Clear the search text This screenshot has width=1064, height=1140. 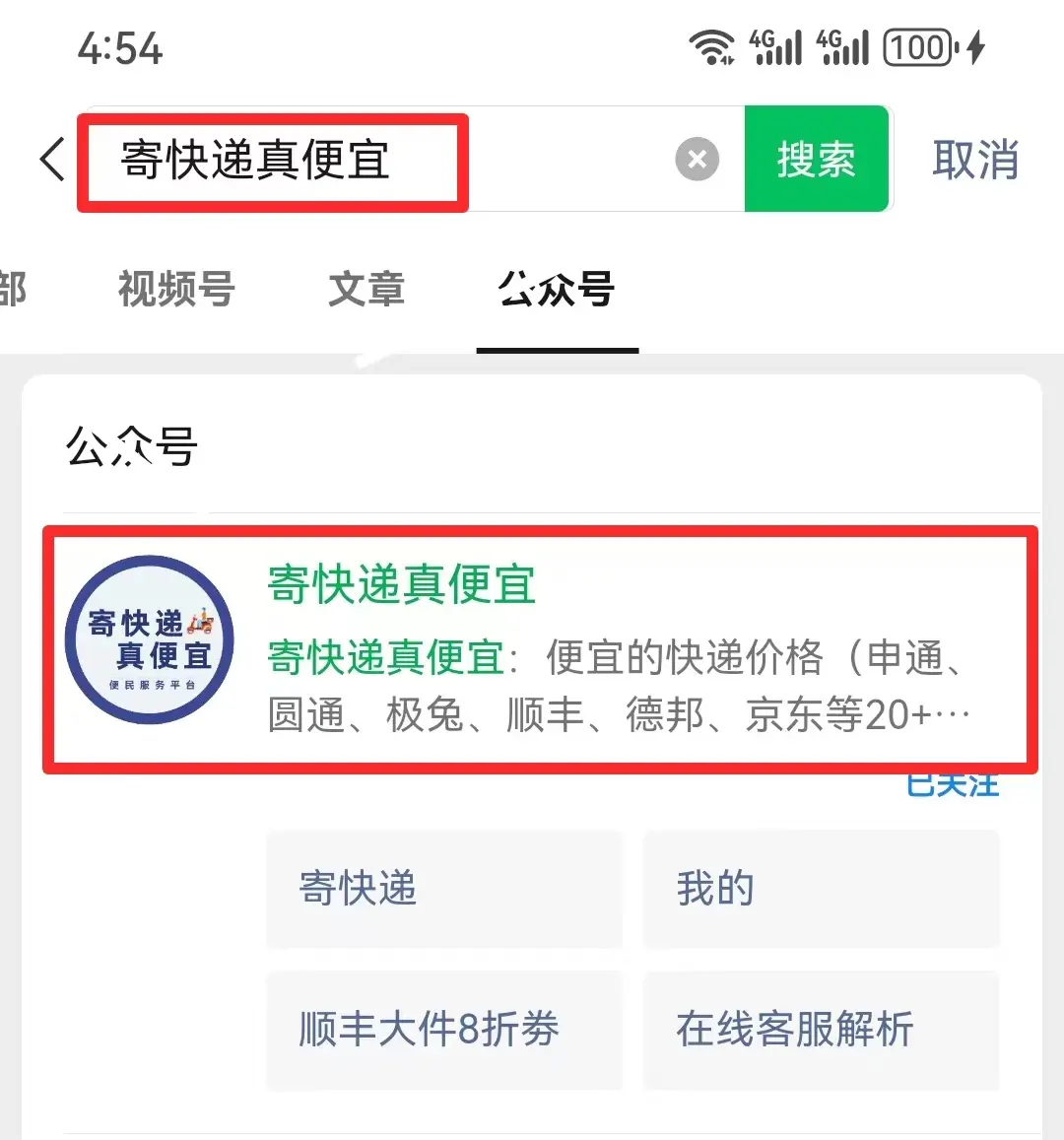(x=697, y=160)
